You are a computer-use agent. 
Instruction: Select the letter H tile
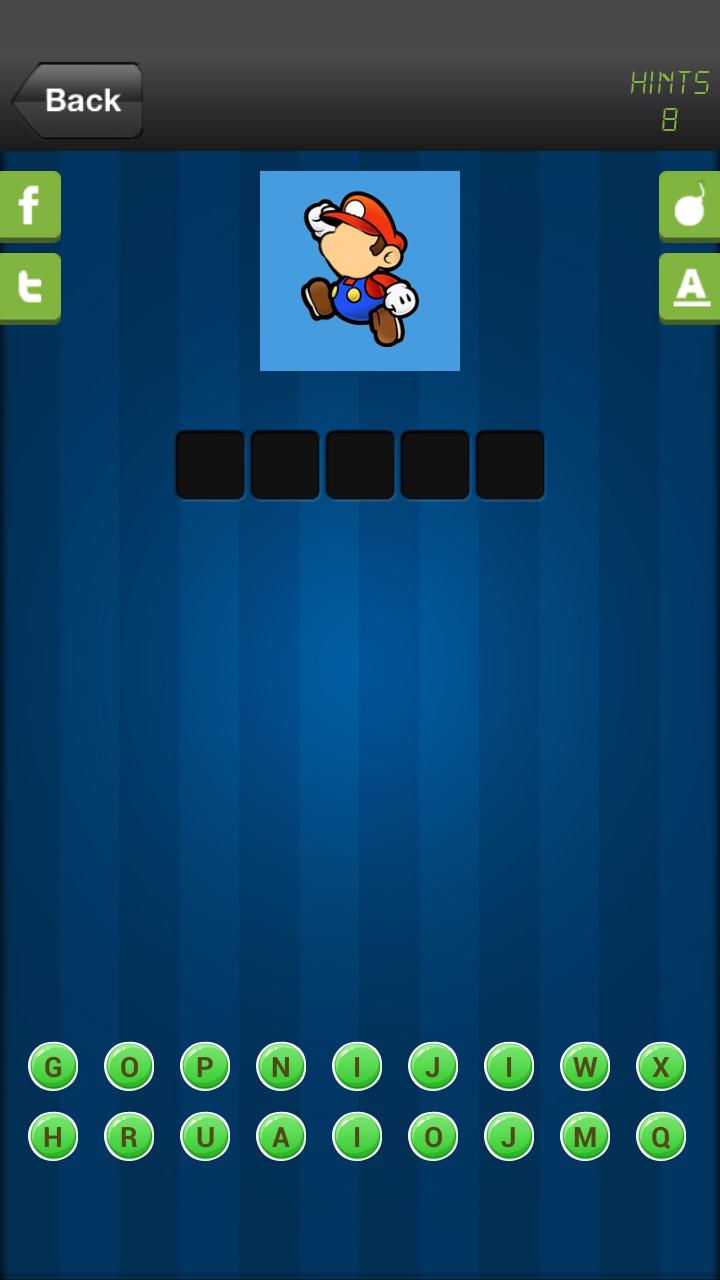coord(53,1136)
